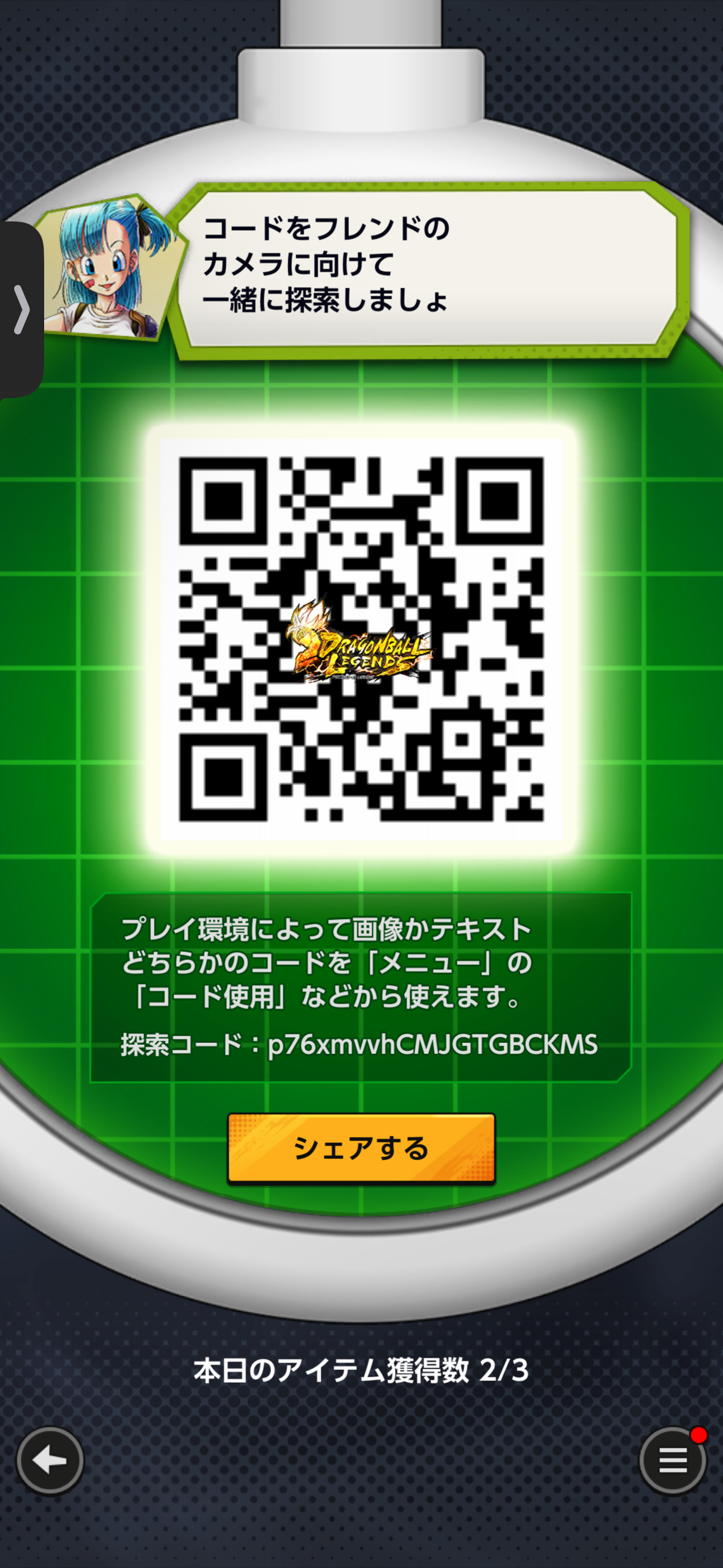This screenshot has width=723, height=1568.
Task: Expand the side panel arrow tab
Action: click(x=21, y=310)
